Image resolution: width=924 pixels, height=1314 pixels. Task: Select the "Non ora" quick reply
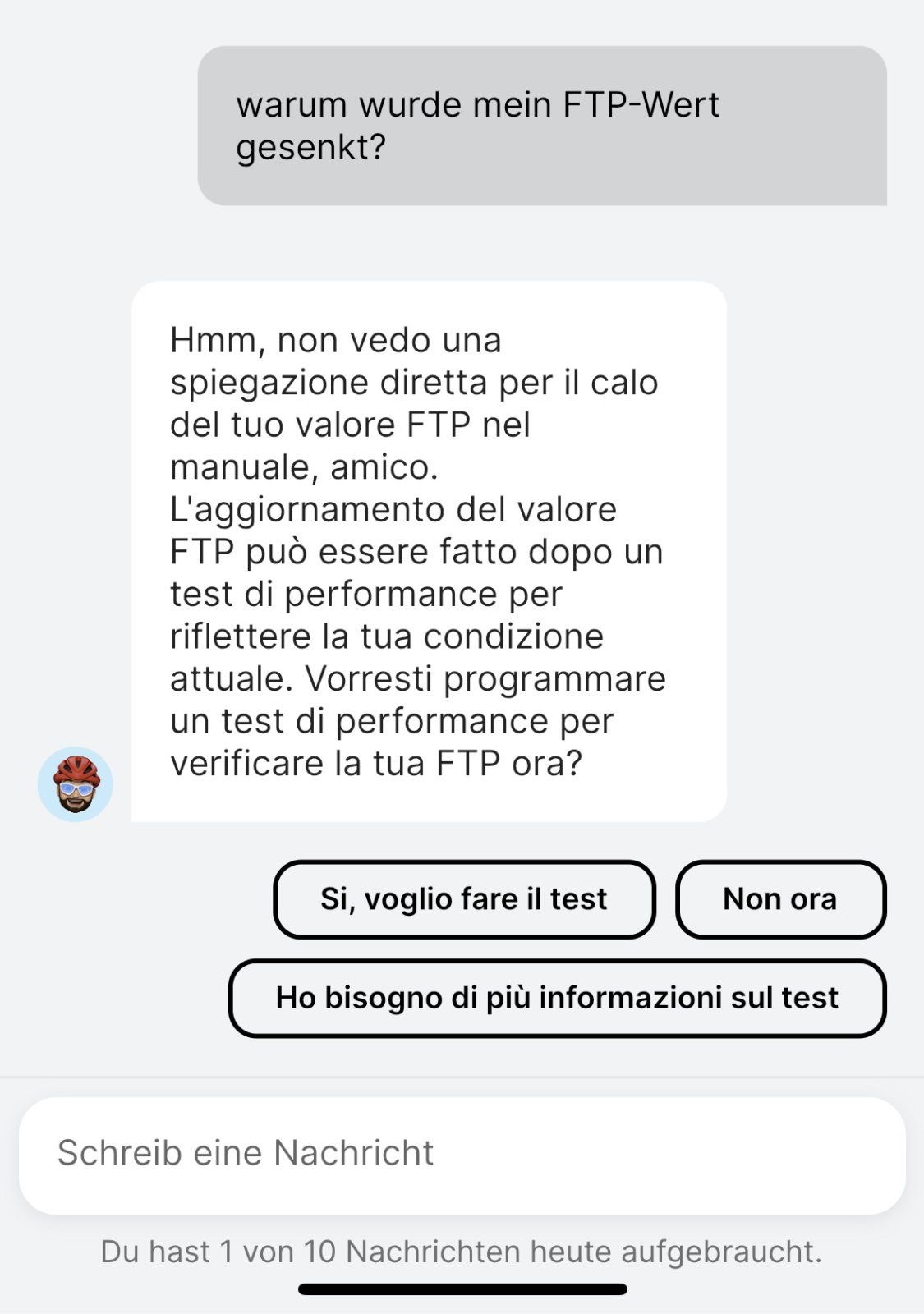[780, 899]
